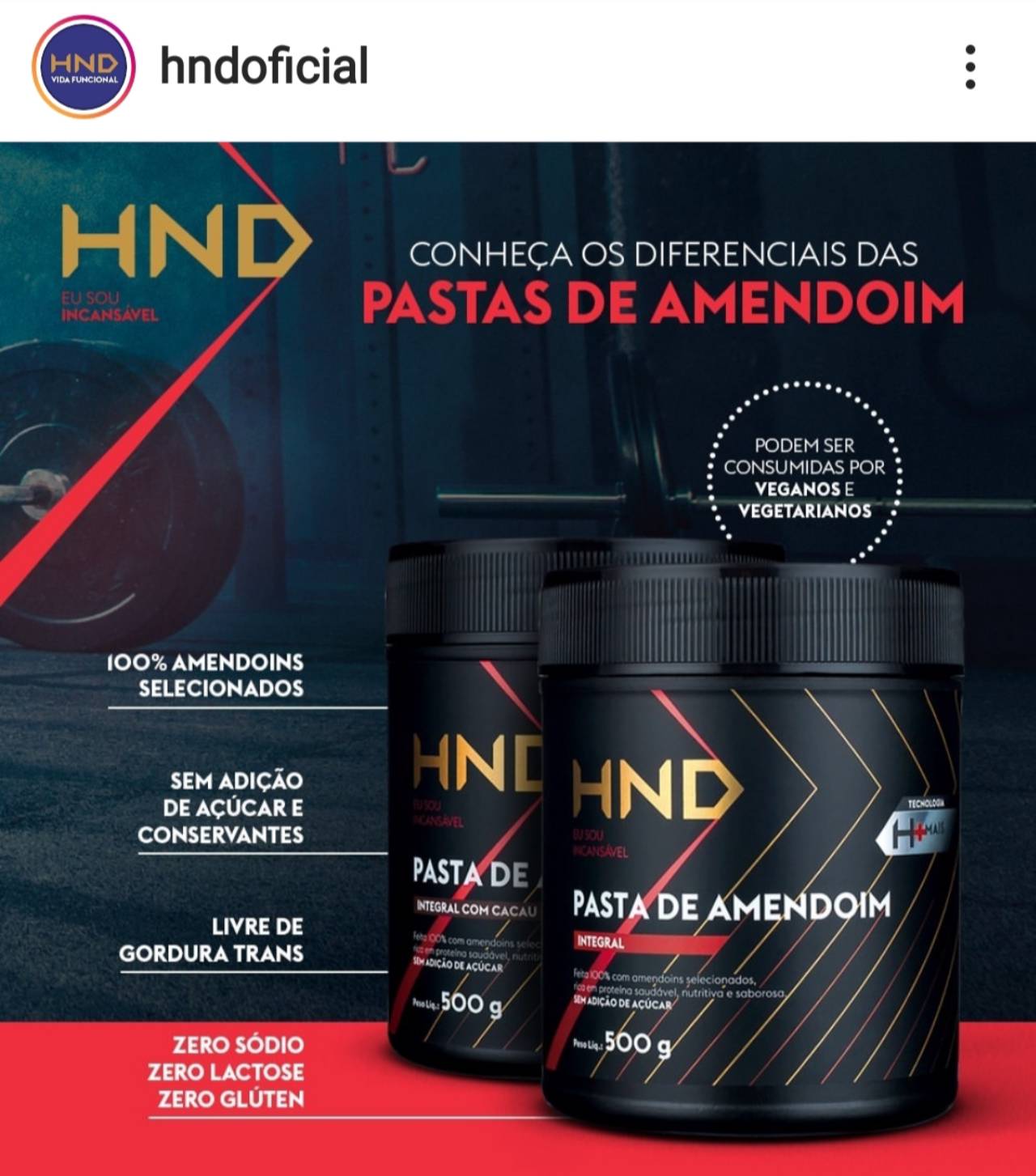Tap the Pastas de Amendoim post image
The width and height of the screenshot is (1036, 1176).
pos(518,656)
